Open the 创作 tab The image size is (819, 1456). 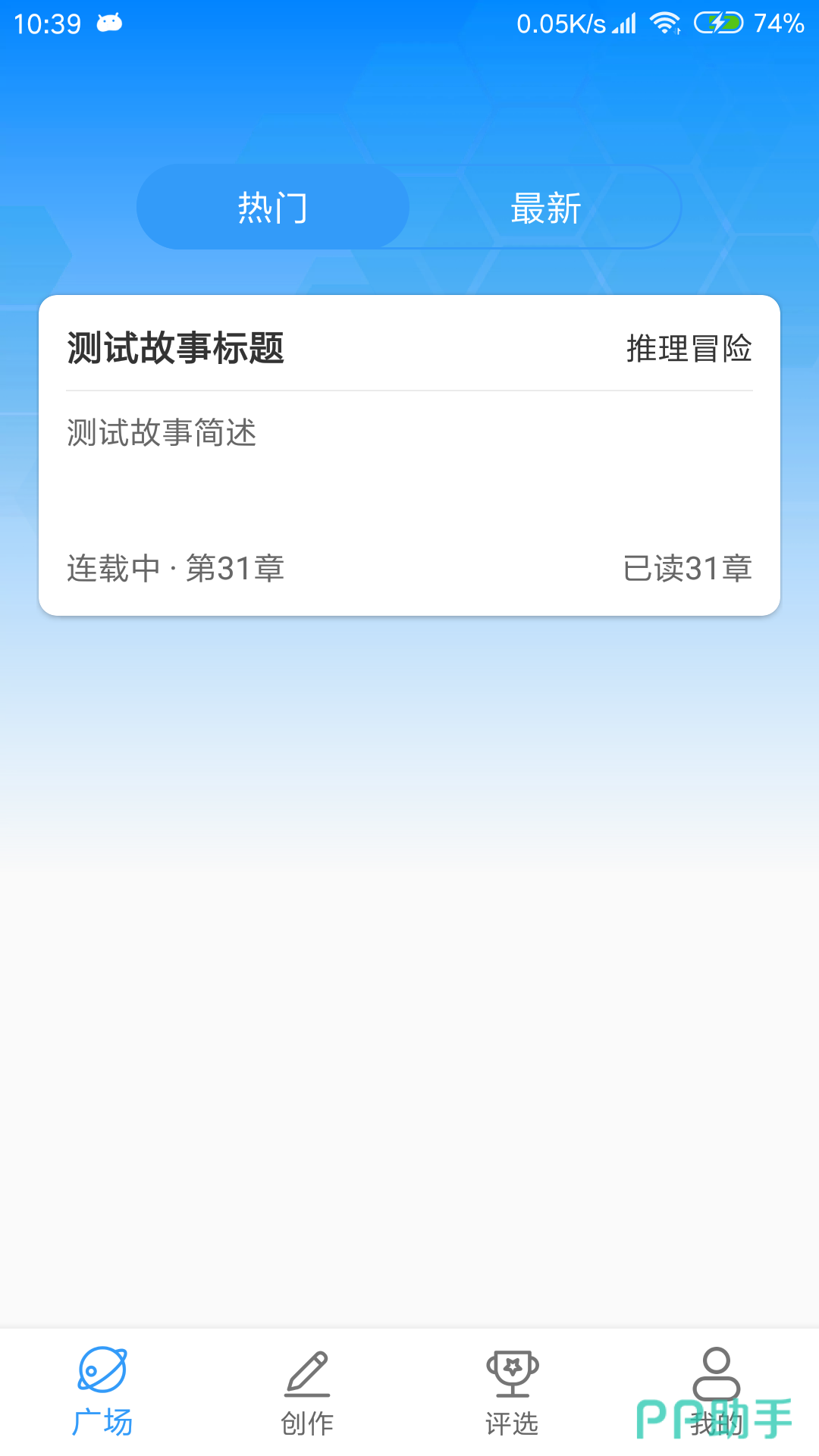(x=307, y=1392)
